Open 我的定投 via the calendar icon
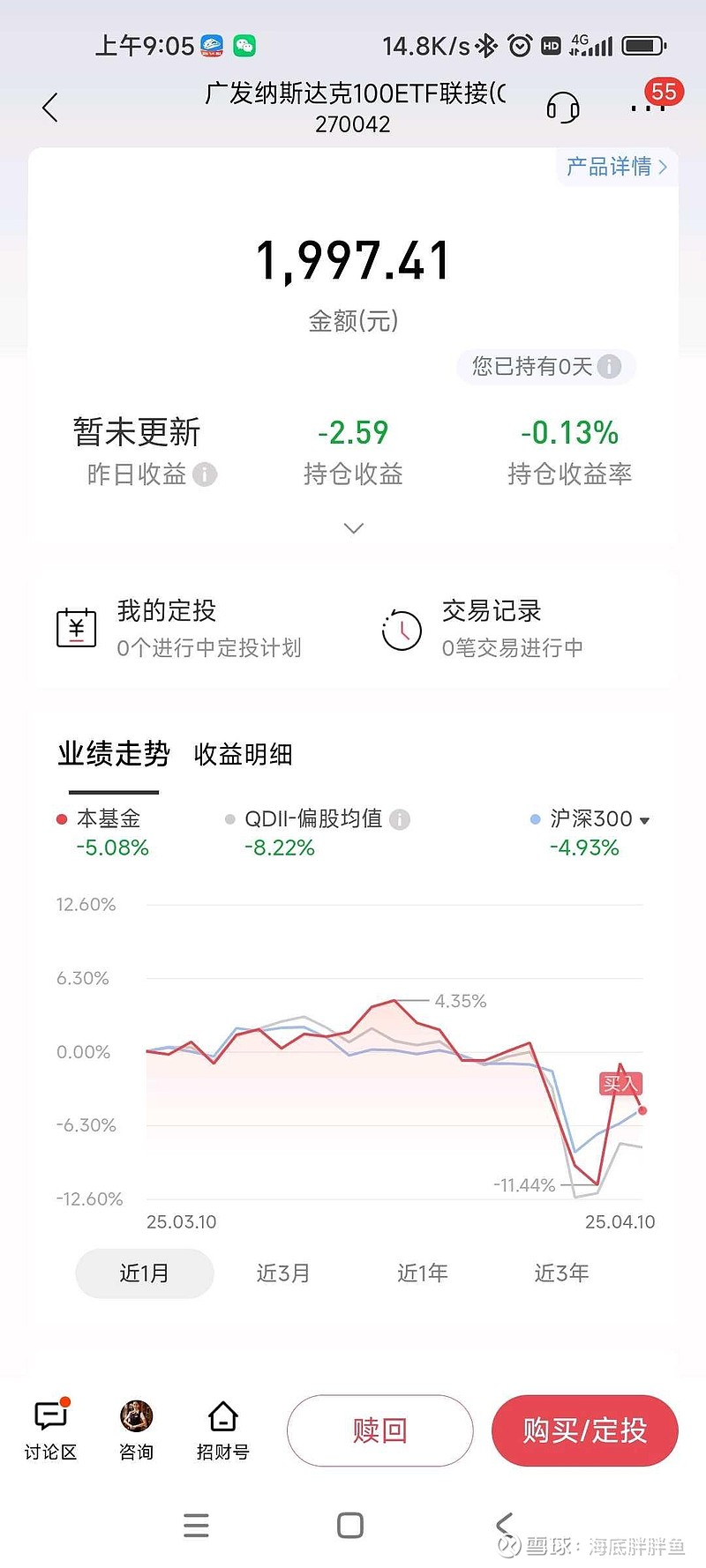 point(78,628)
